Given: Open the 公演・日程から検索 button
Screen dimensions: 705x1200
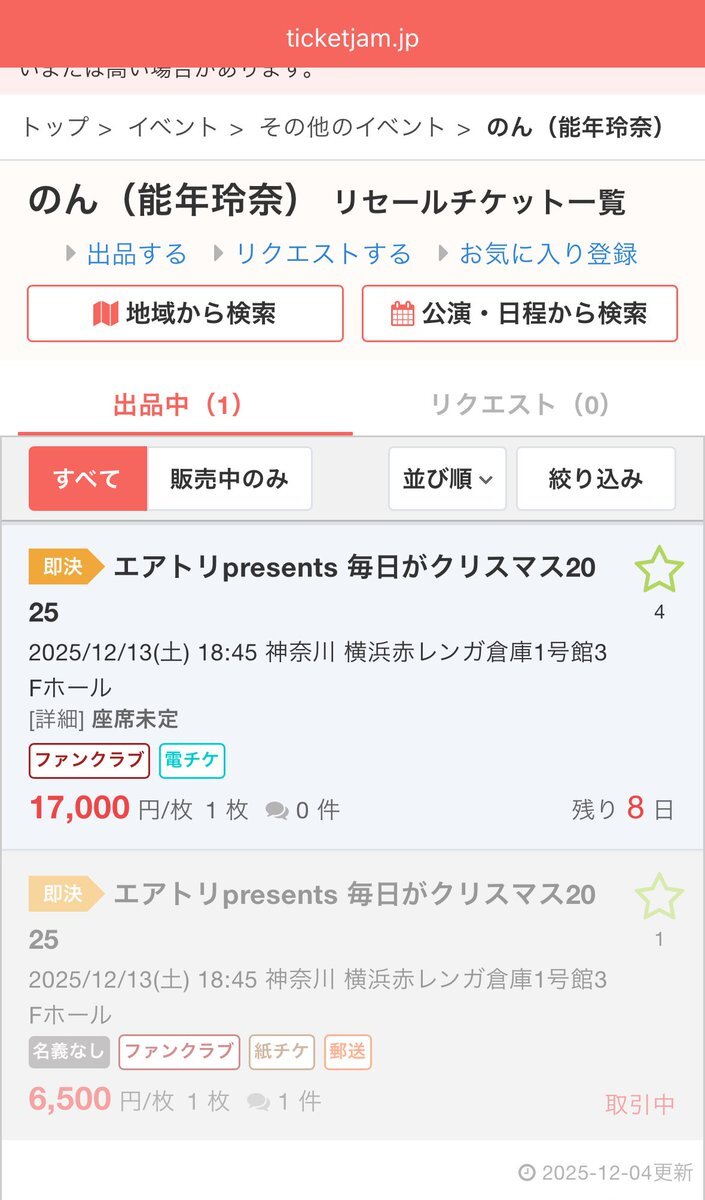Looking at the screenshot, I should [x=519, y=314].
